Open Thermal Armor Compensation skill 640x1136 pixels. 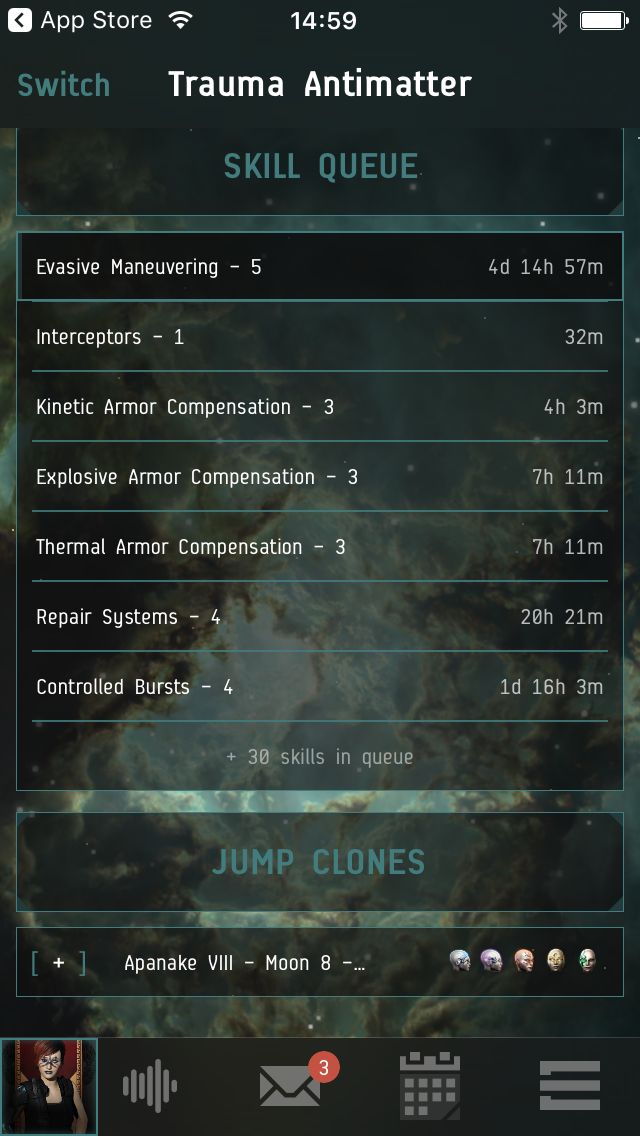[x=320, y=547]
